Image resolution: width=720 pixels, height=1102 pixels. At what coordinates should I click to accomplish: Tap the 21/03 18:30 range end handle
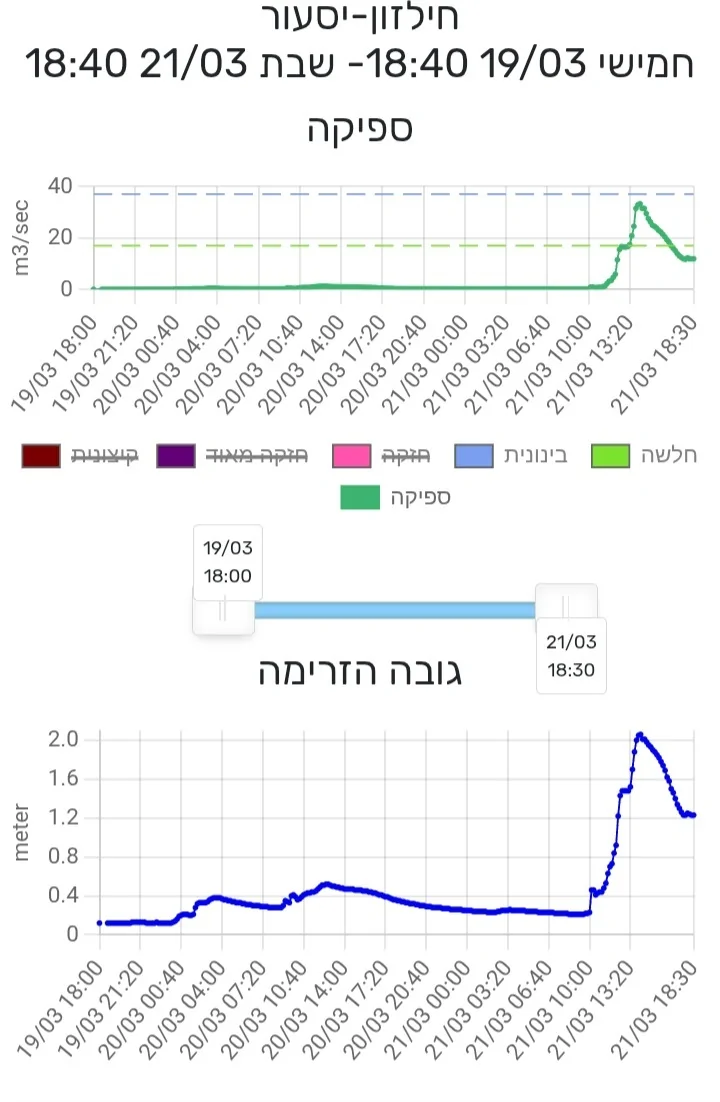566,608
